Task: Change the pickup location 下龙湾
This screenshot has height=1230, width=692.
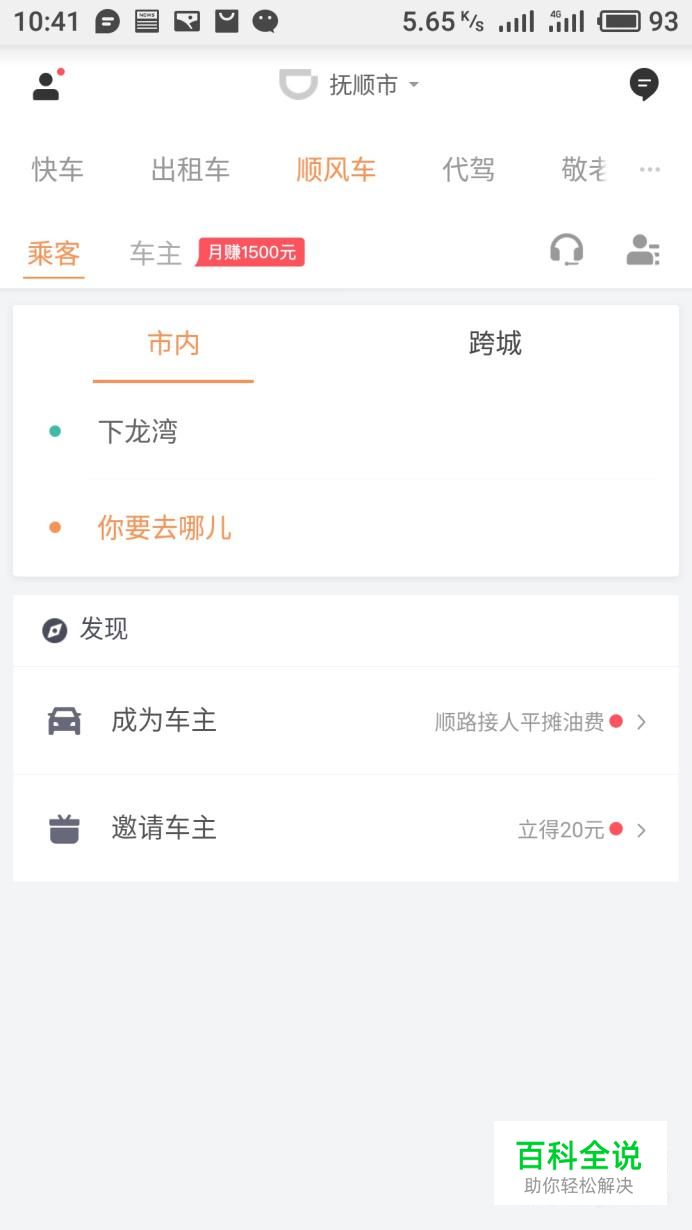Action: (138, 432)
